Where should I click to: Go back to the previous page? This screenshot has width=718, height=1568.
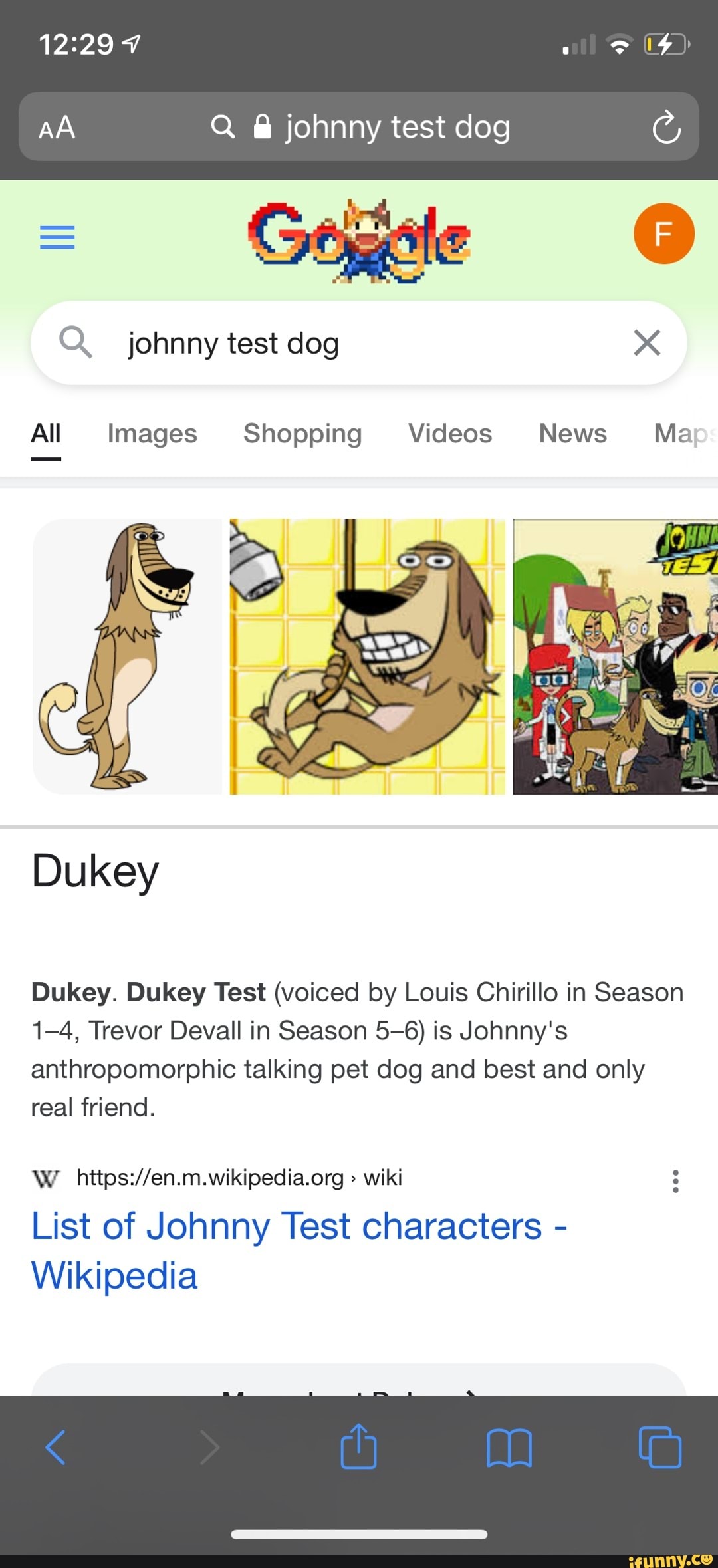[x=55, y=1447]
